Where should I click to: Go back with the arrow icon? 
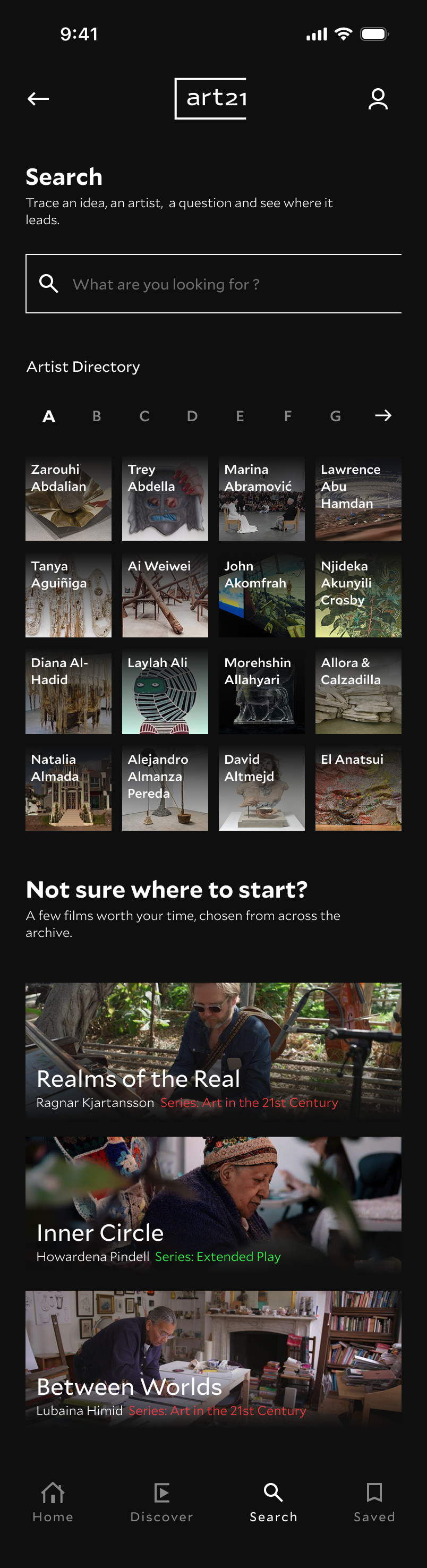38,99
